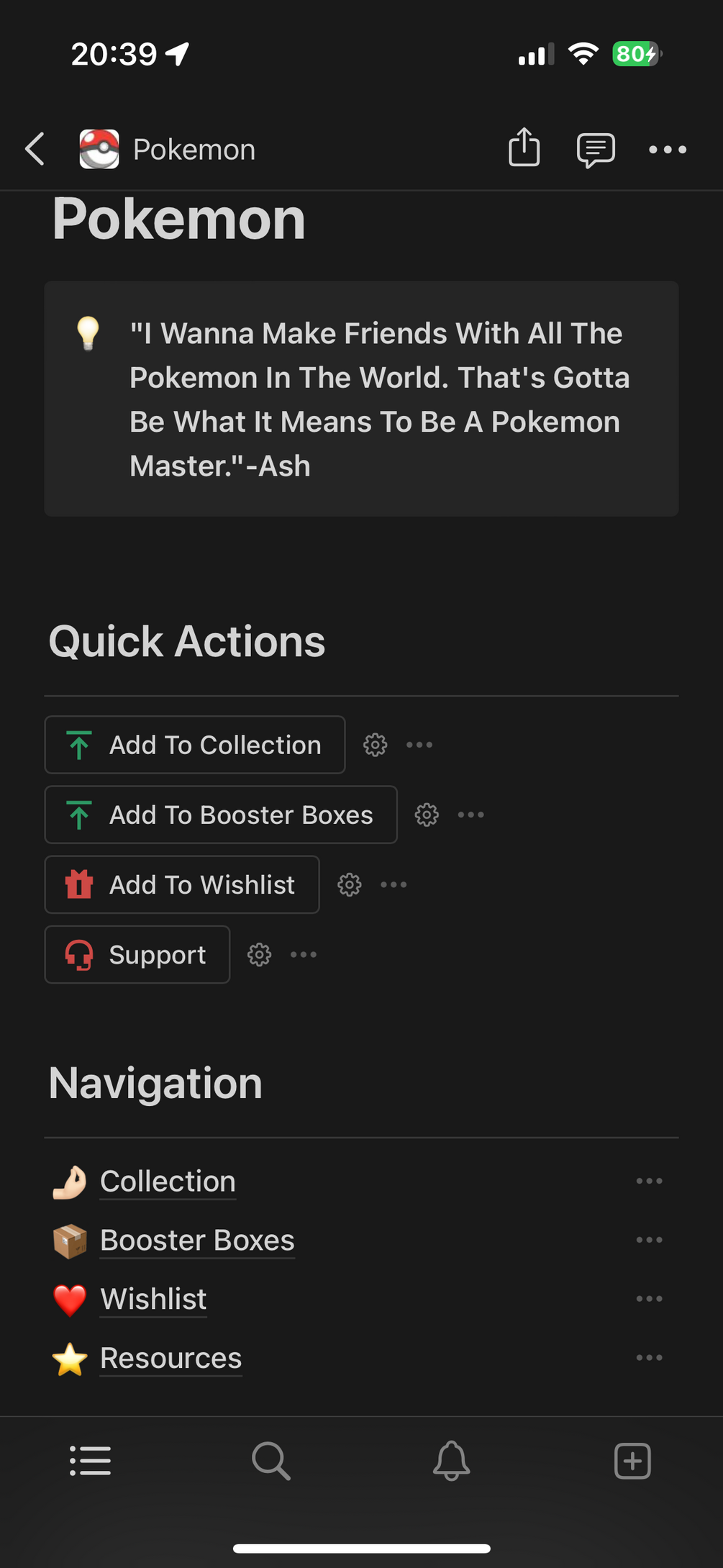
Task: Tap the Add To Booster Boxes button
Action: pyautogui.click(x=221, y=815)
